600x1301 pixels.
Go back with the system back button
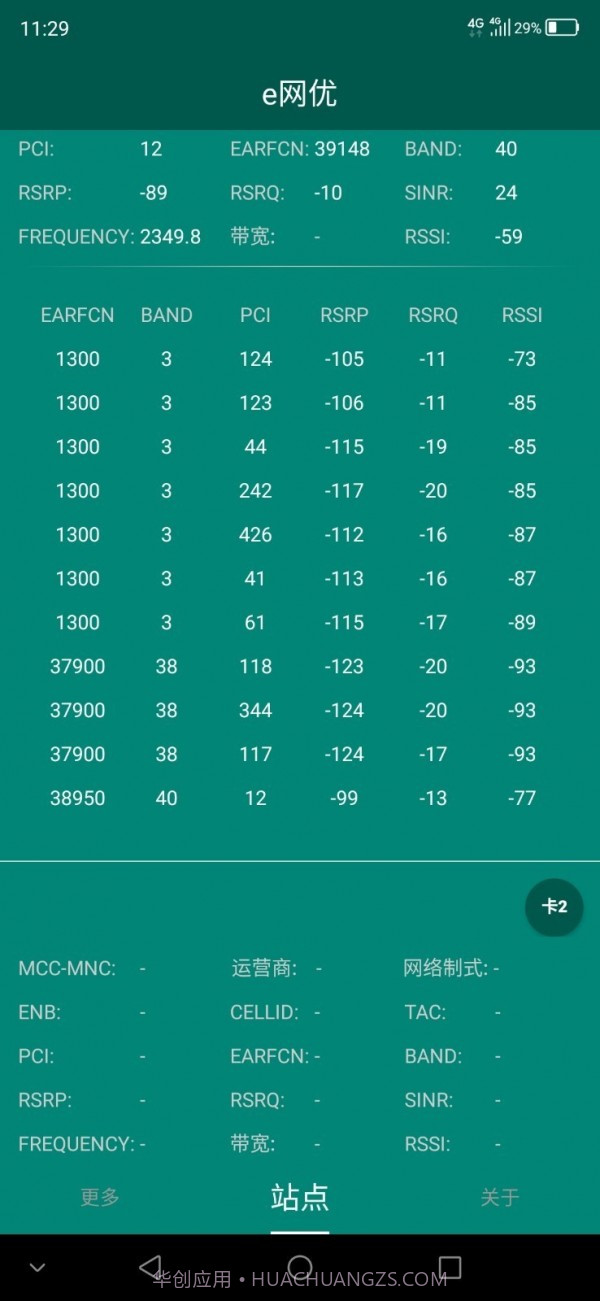(x=150, y=1267)
